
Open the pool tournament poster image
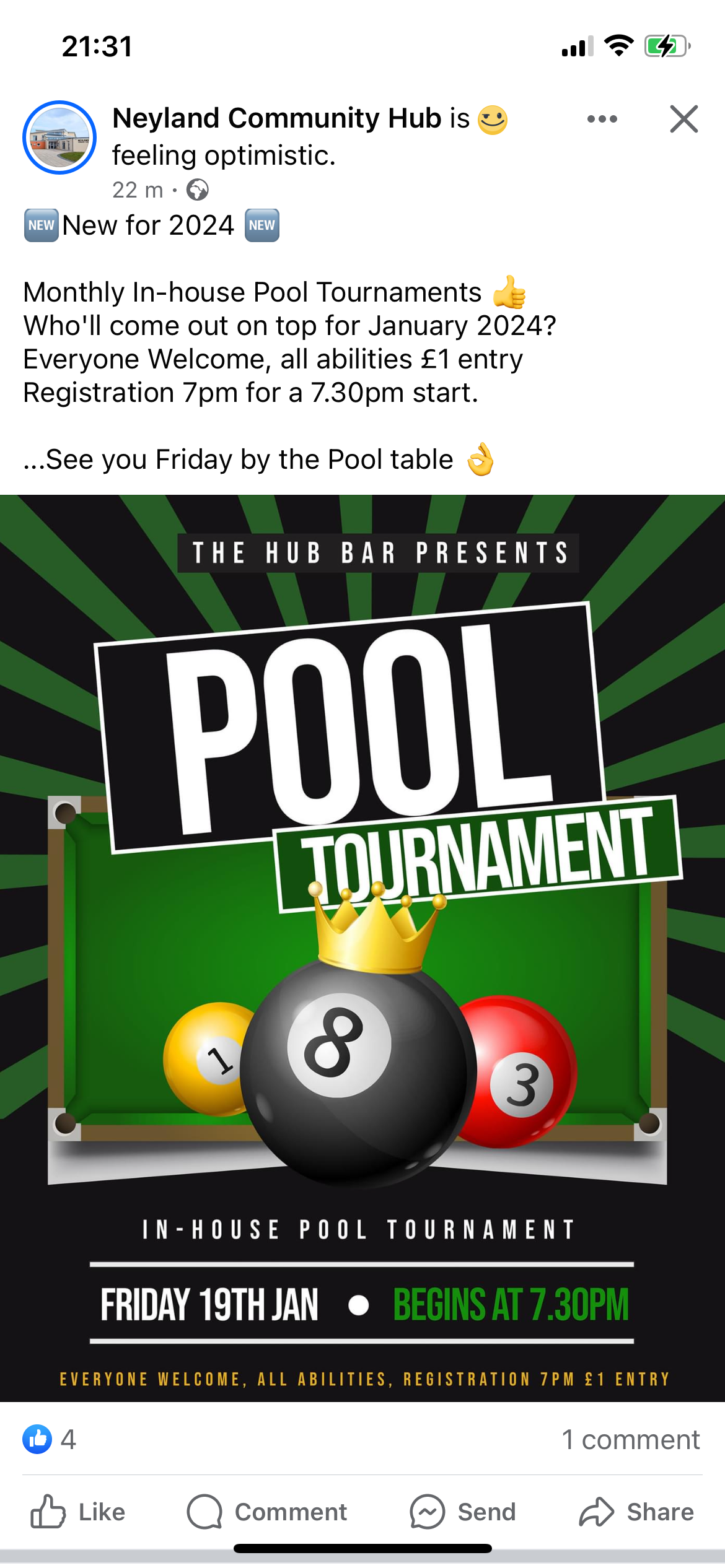pos(362,947)
